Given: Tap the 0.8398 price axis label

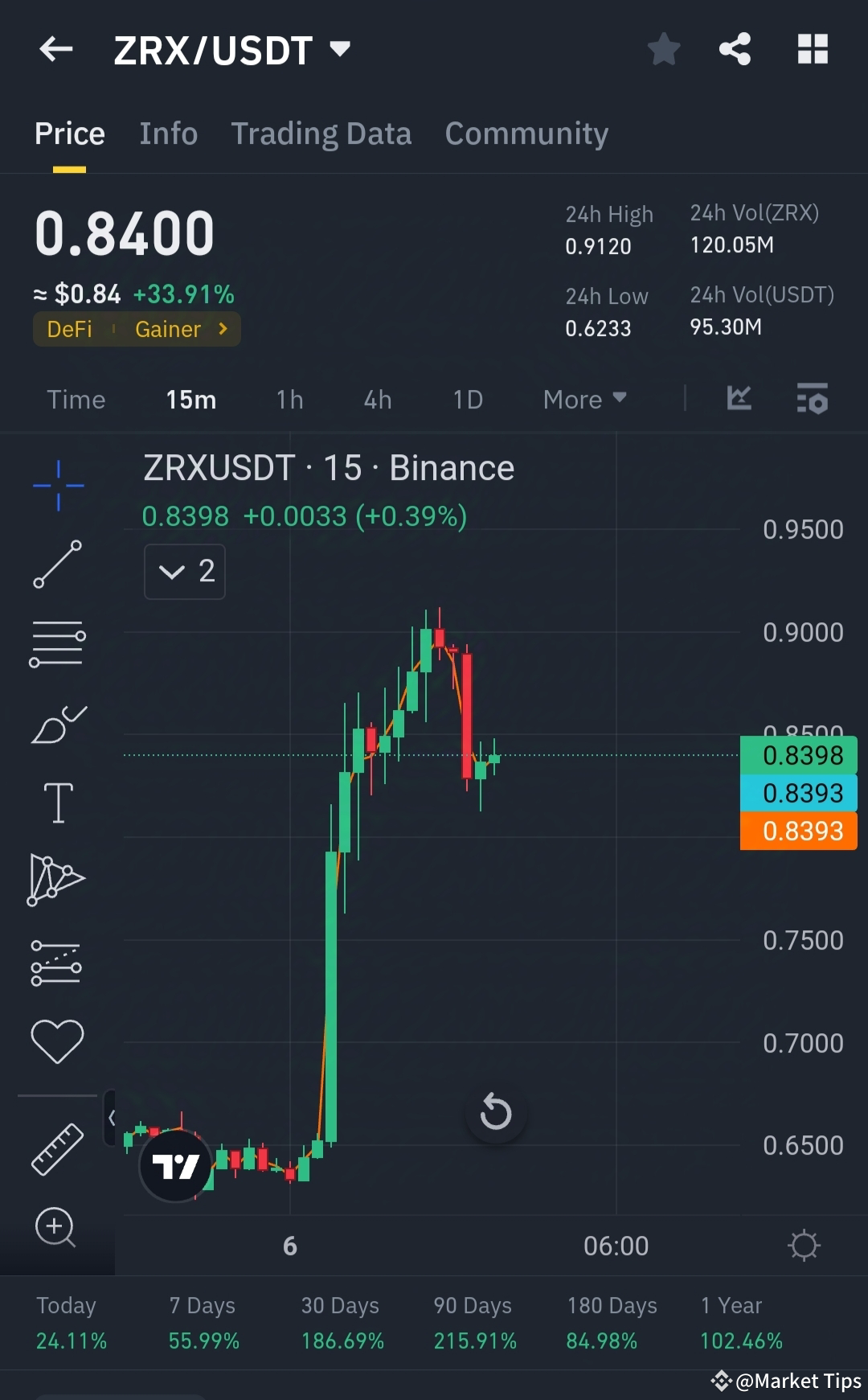Looking at the screenshot, I should pyautogui.click(x=798, y=755).
